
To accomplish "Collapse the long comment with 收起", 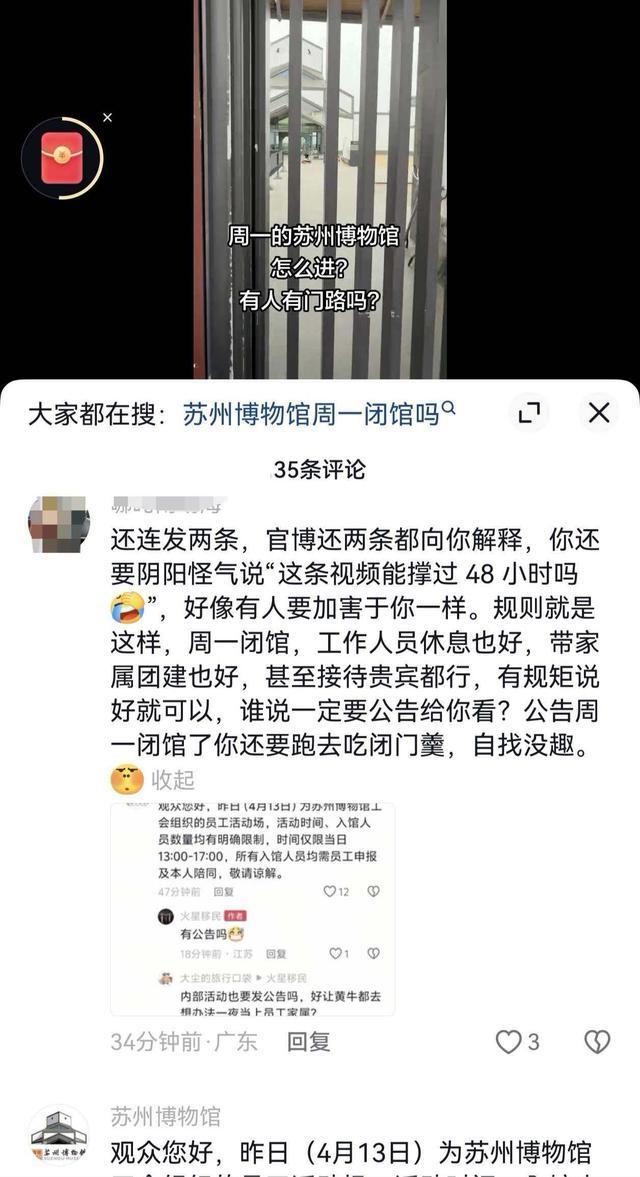I will [x=172, y=780].
